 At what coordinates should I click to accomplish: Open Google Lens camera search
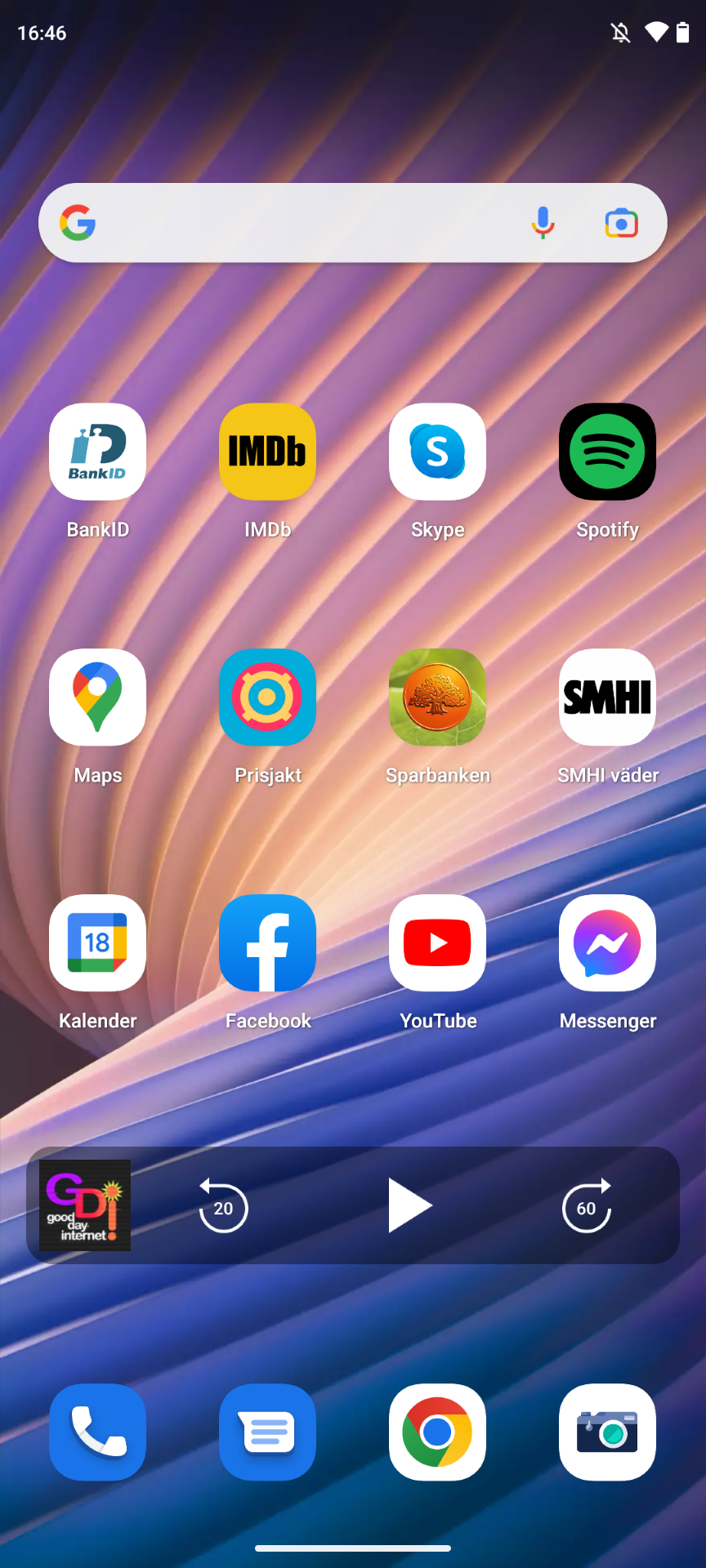(621, 223)
